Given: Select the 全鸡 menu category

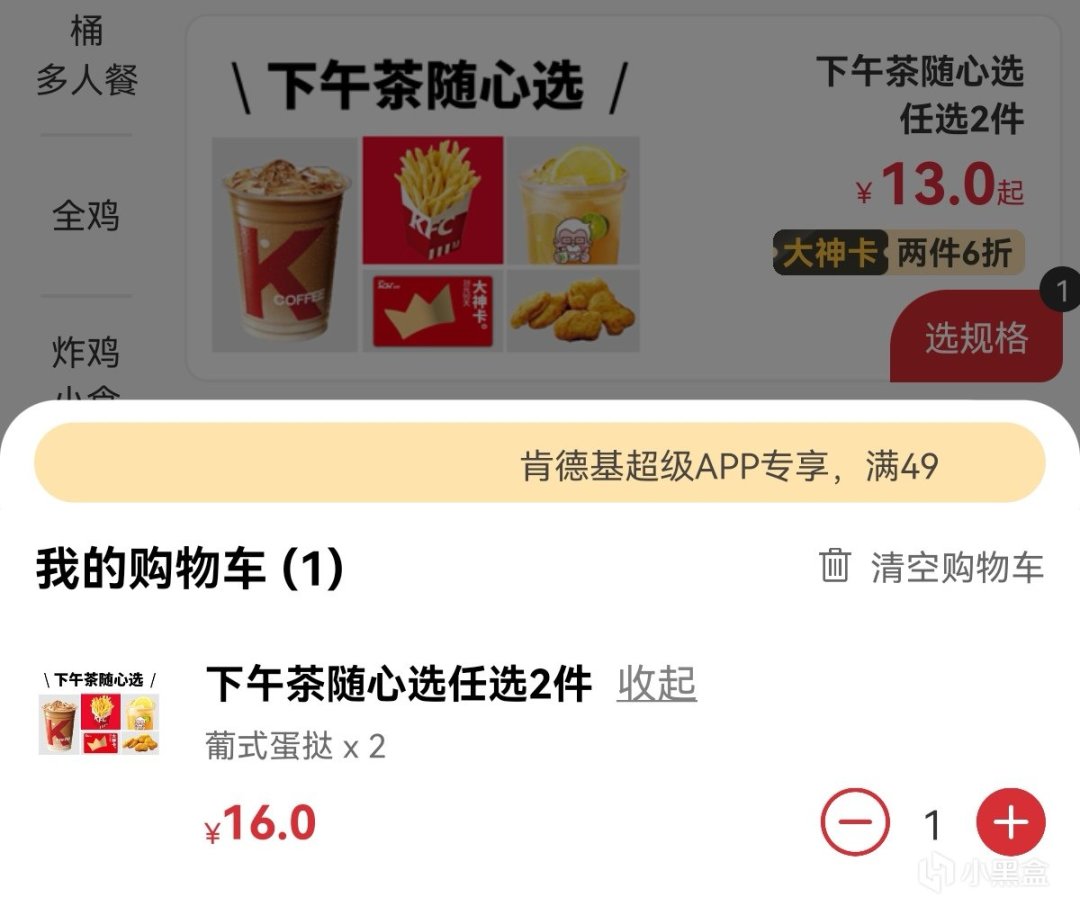Looking at the screenshot, I should point(86,215).
